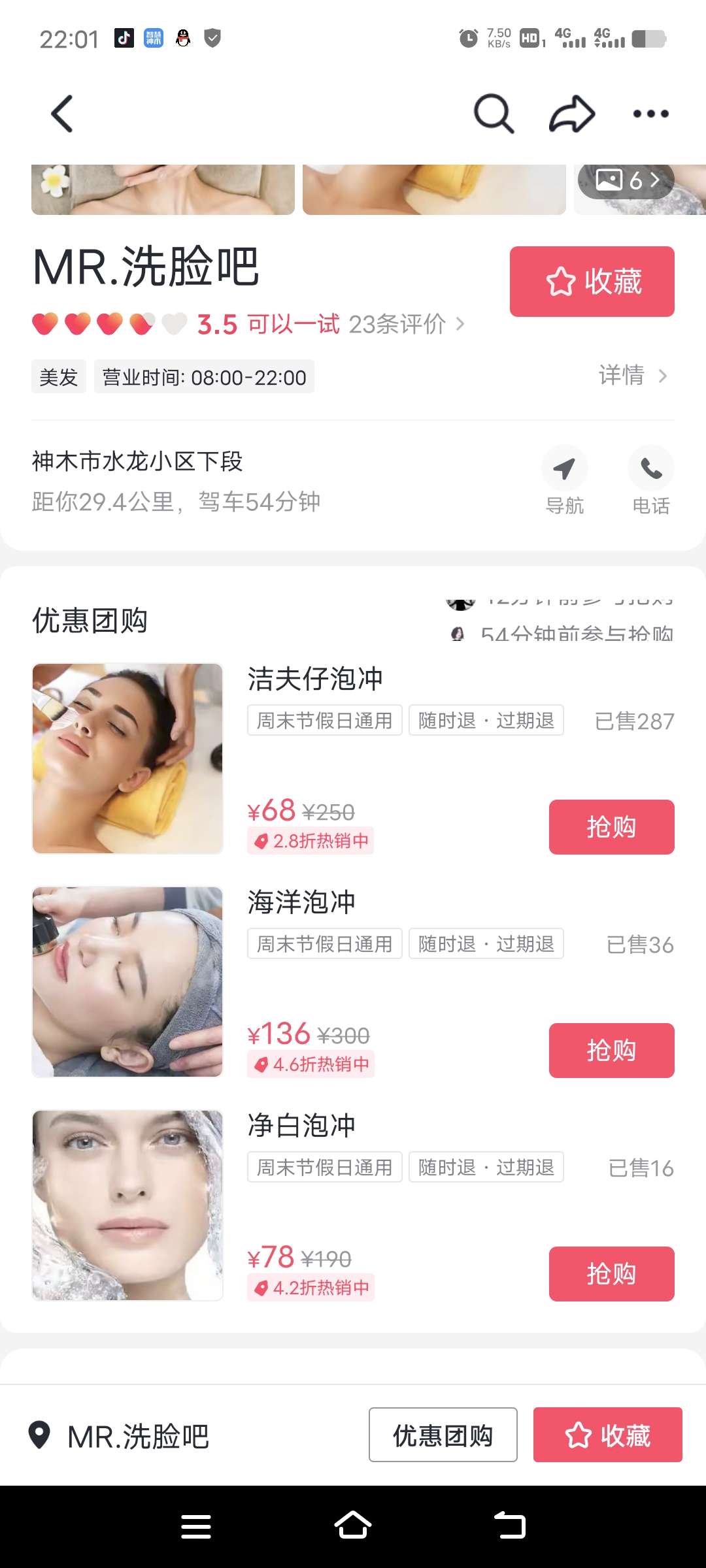Open search from the top bar
Screen dimensions: 706x1568
(x=494, y=114)
